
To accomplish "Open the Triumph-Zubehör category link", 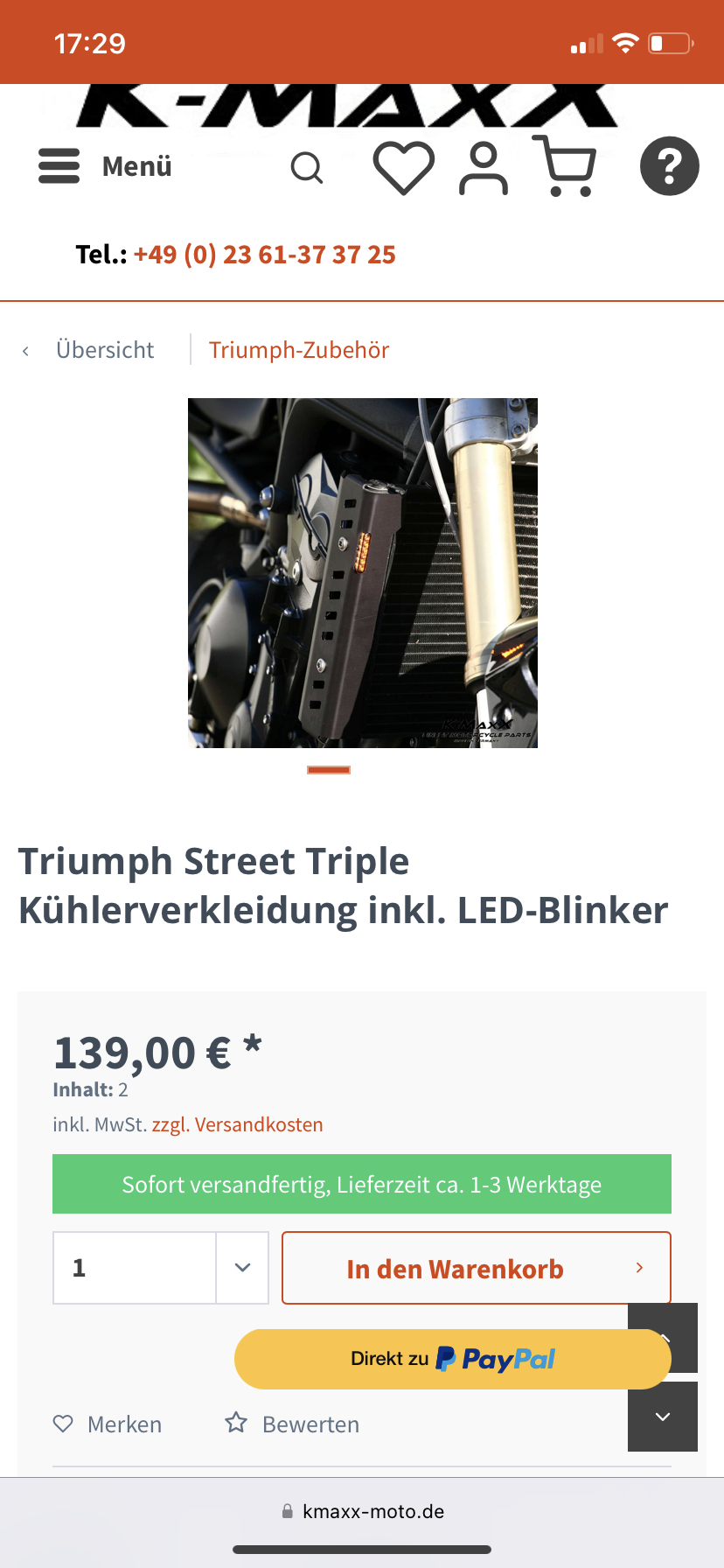I will (299, 350).
